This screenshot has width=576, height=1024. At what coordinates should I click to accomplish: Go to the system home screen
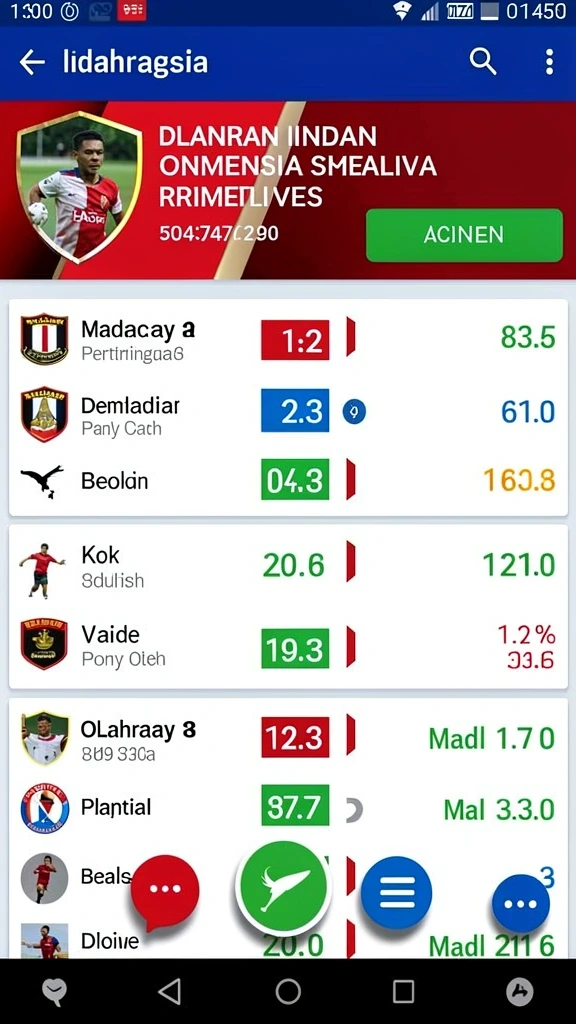click(288, 991)
